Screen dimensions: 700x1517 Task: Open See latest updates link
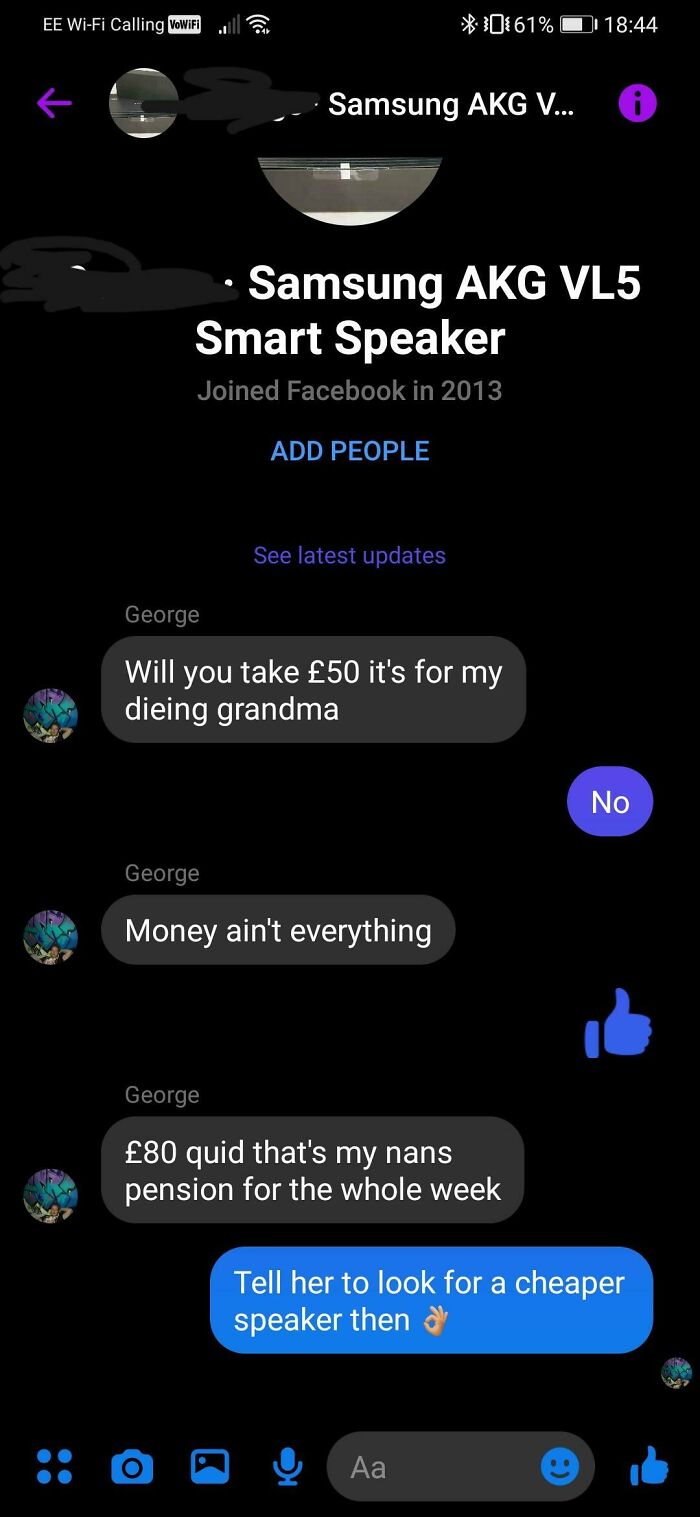pyautogui.click(x=349, y=555)
